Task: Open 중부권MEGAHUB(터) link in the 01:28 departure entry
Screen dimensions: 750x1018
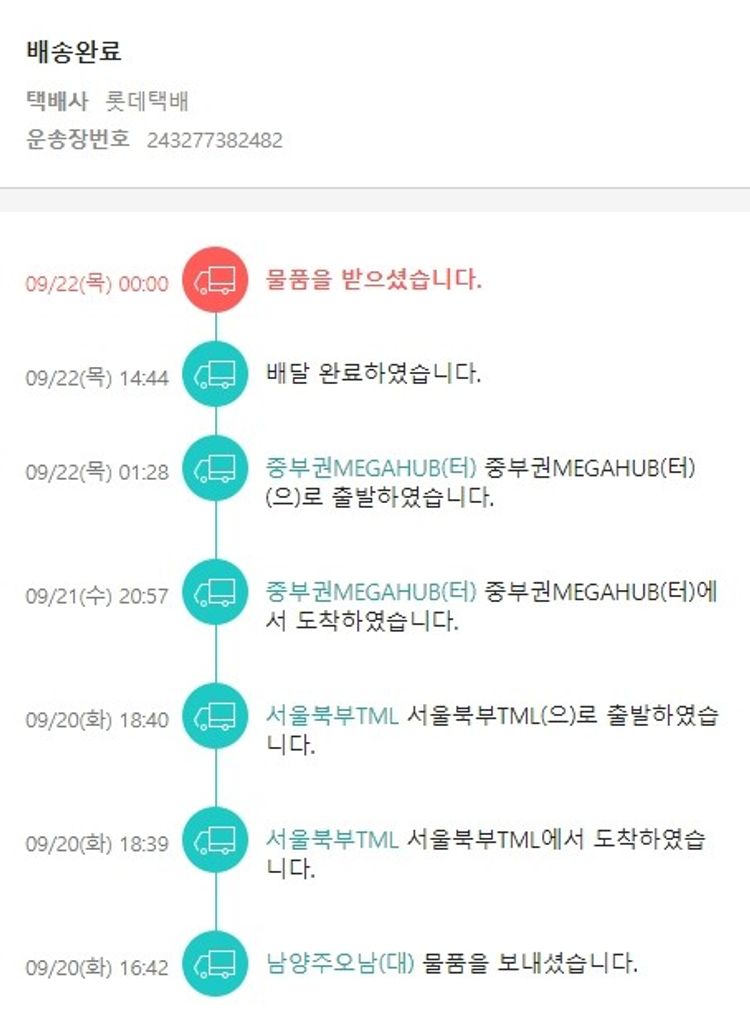Action: point(371,467)
